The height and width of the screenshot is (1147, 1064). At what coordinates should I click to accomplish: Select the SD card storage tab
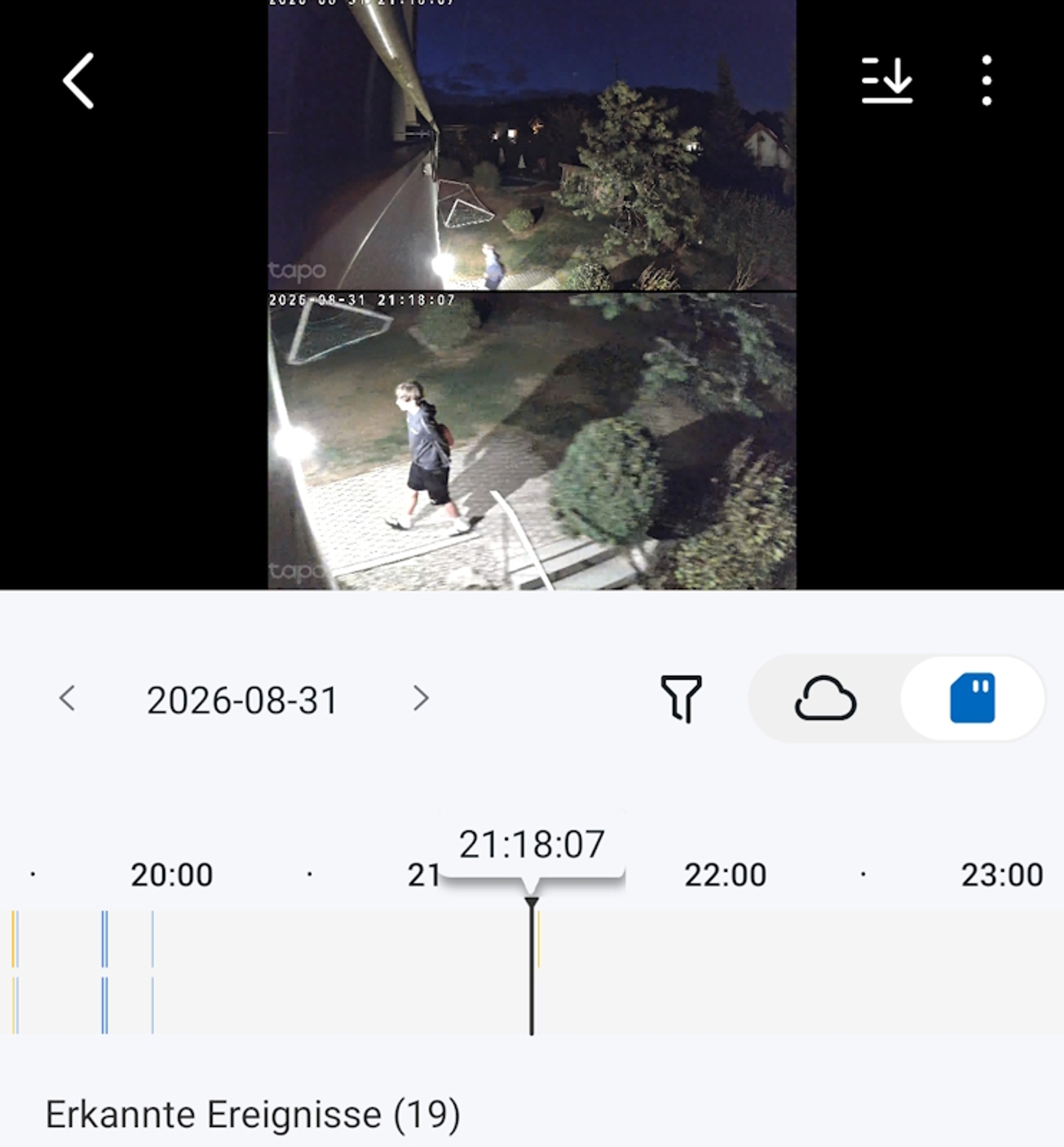pyautogui.click(x=972, y=698)
